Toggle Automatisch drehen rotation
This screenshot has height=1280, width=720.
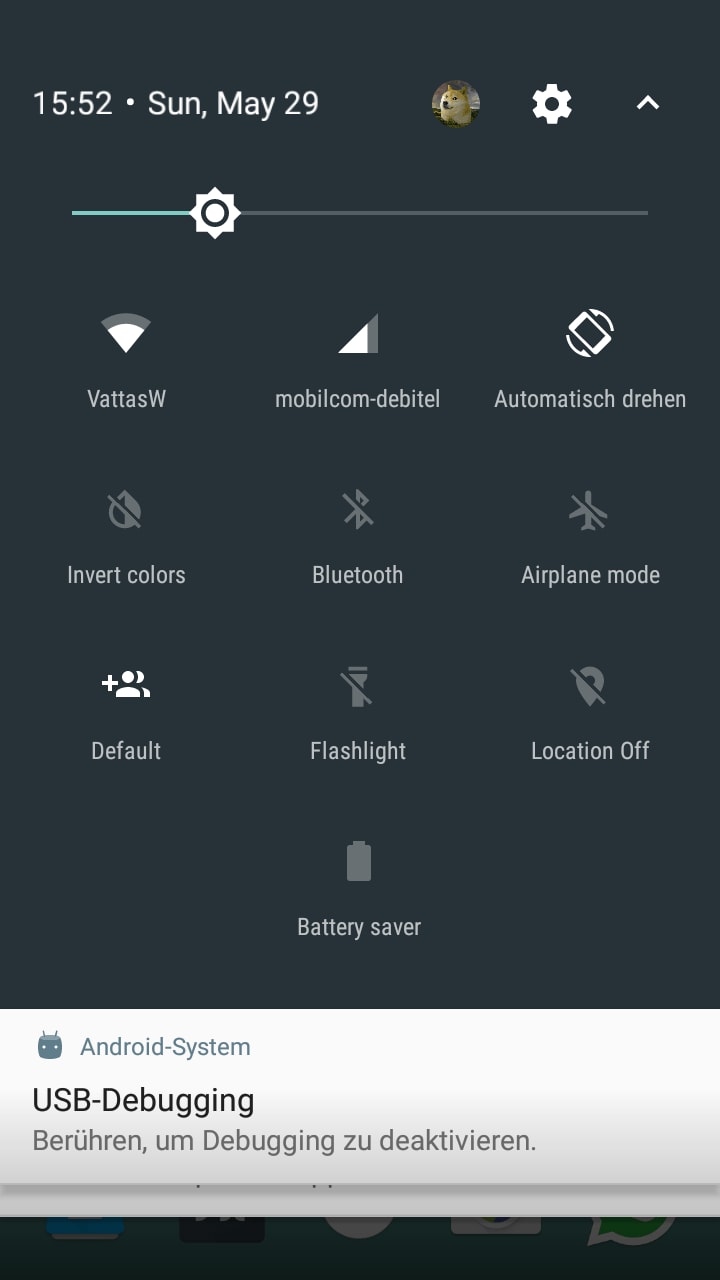click(x=590, y=335)
